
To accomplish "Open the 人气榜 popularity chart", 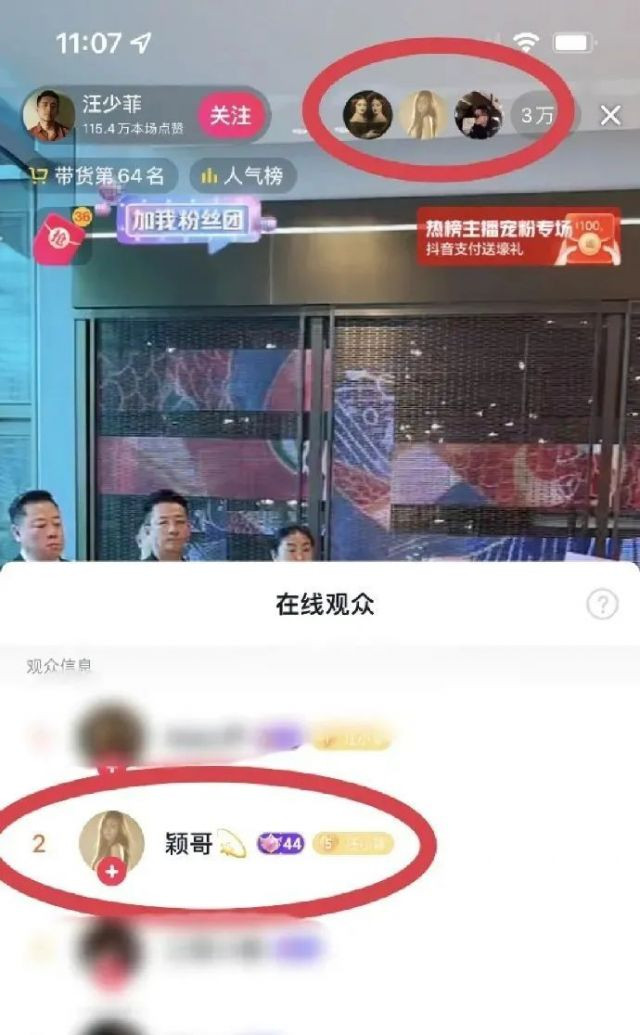I will [242, 177].
